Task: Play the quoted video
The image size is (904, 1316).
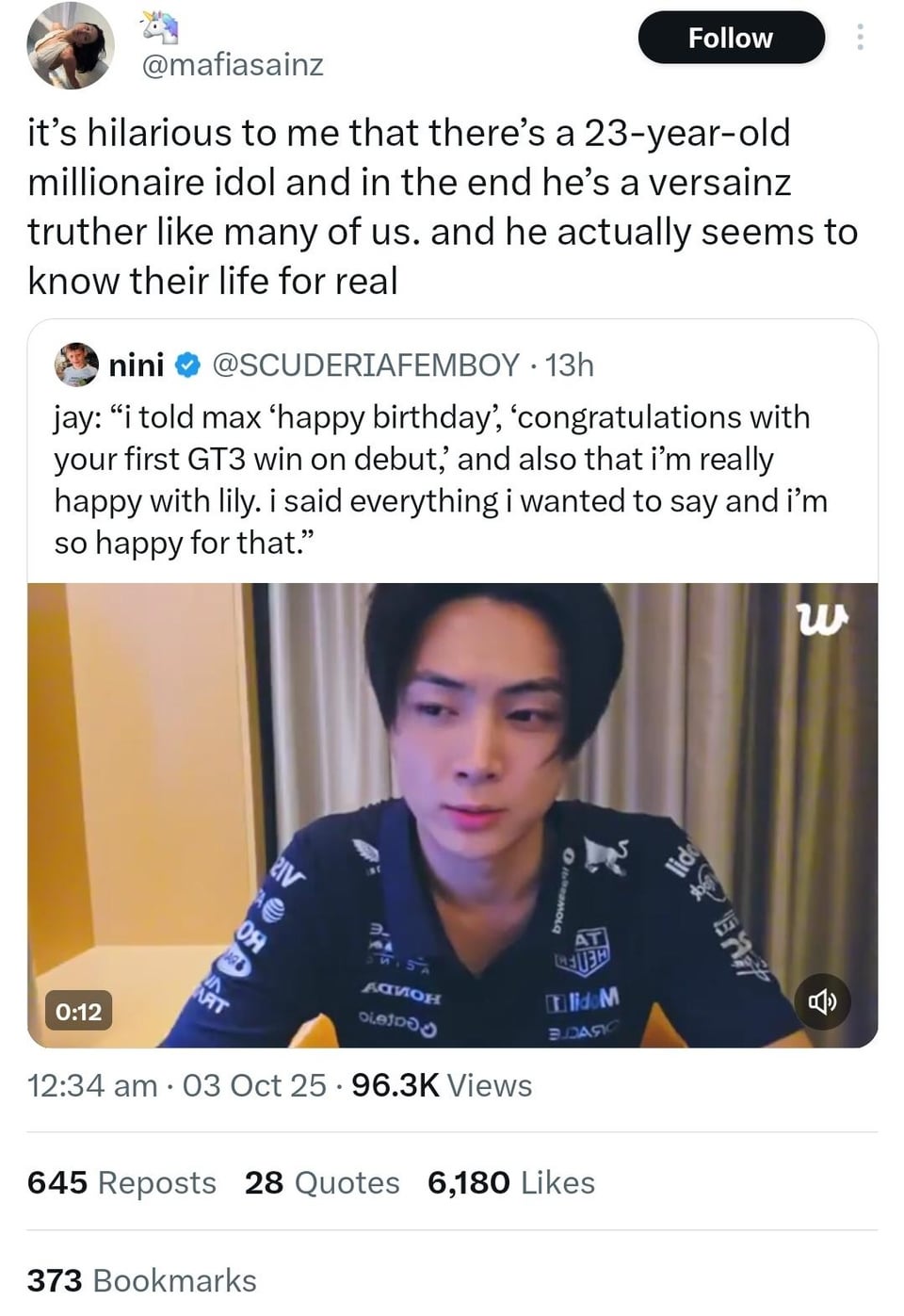Action: click(x=452, y=815)
